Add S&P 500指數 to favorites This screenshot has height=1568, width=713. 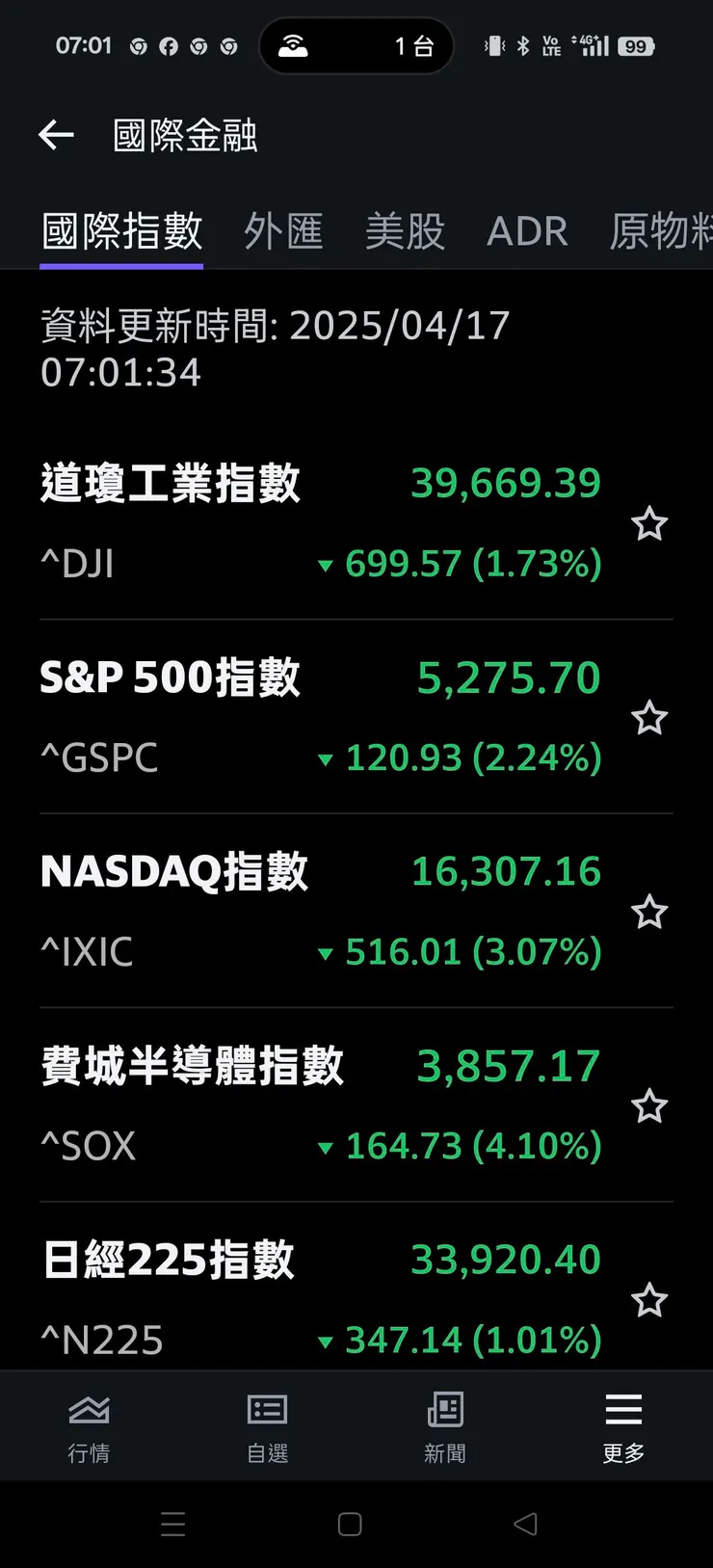coord(649,718)
